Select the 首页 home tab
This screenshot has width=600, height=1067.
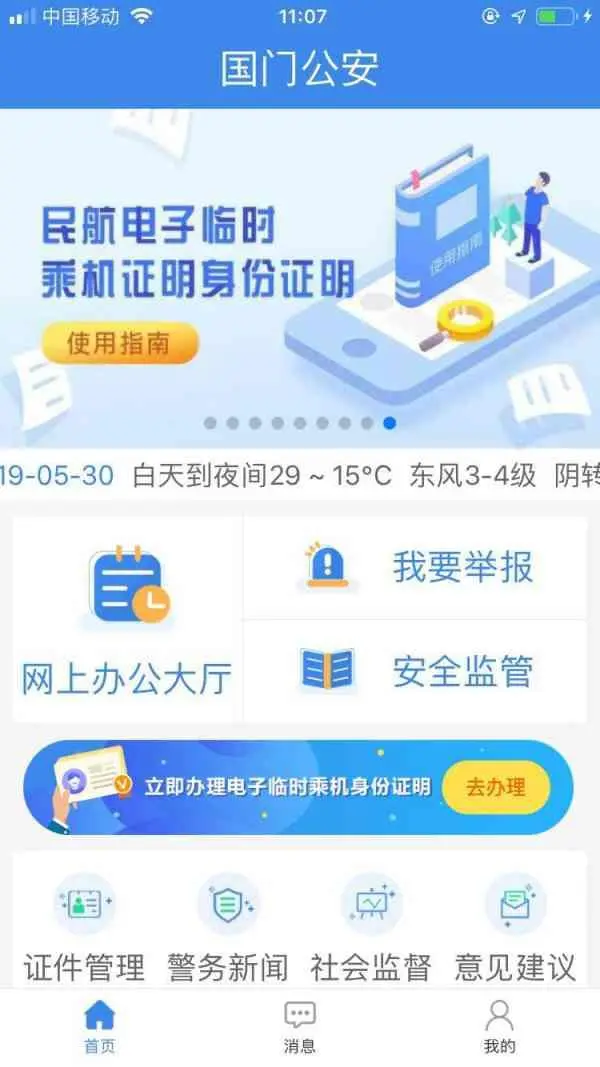point(99,1027)
